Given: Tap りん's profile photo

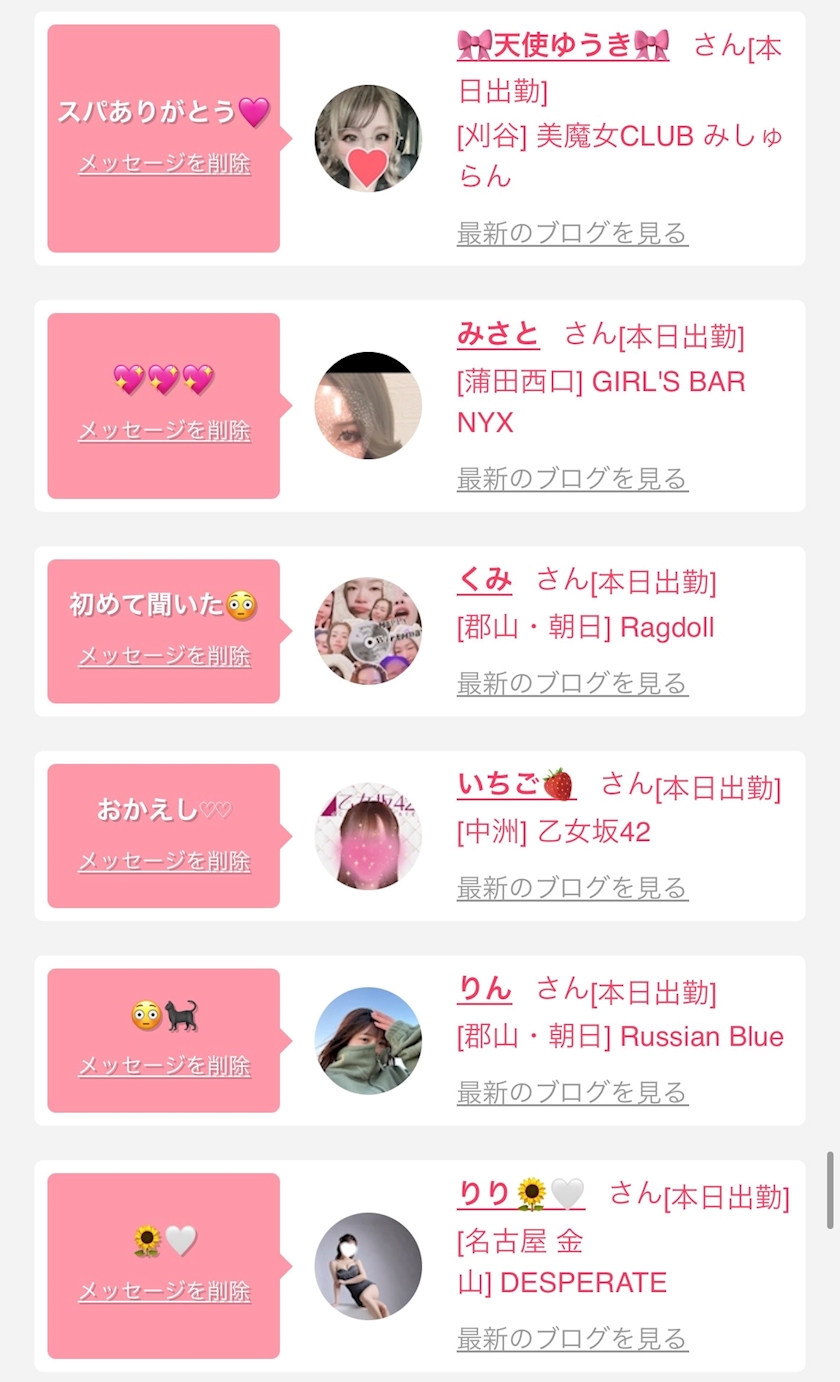Looking at the screenshot, I should coord(368,1041).
